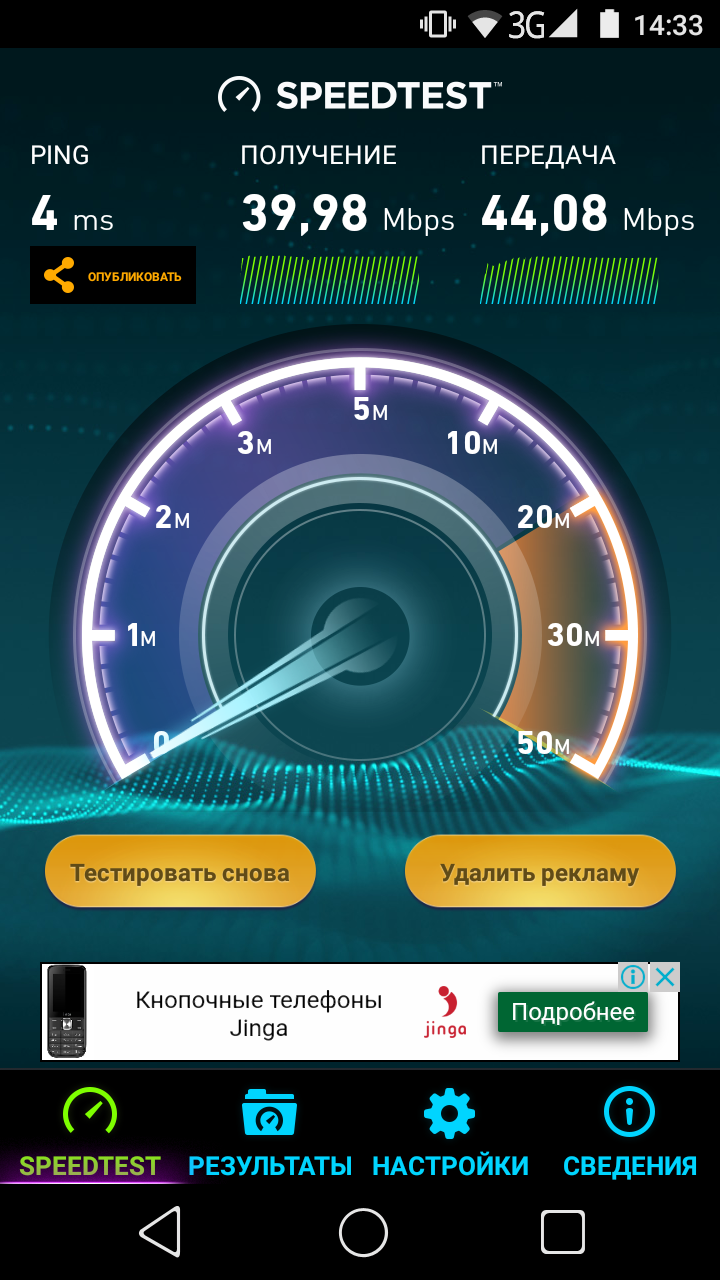The height and width of the screenshot is (1280, 720).
Task: Close the Jinga ad banner
Action: (x=665, y=977)
